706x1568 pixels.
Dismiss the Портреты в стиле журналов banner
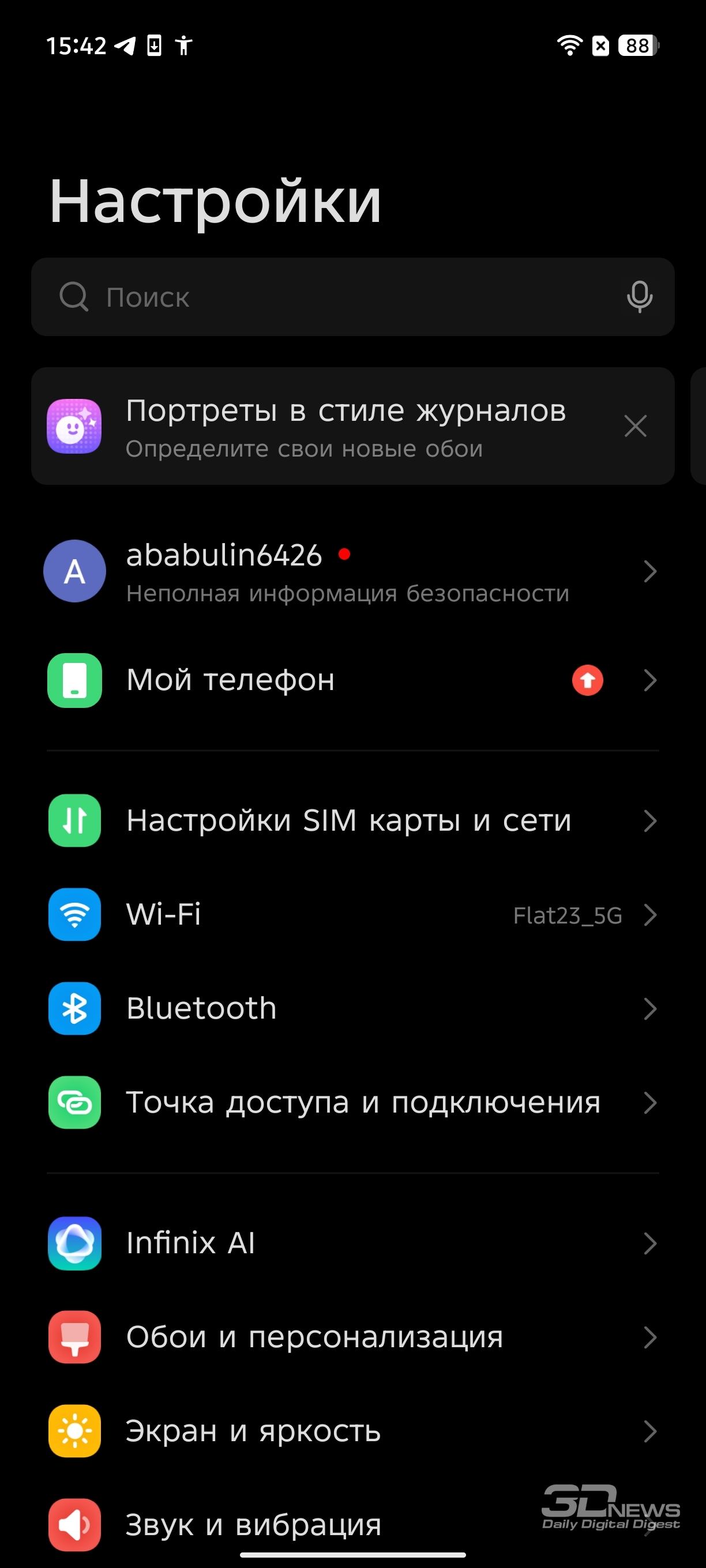coord(635,426)
